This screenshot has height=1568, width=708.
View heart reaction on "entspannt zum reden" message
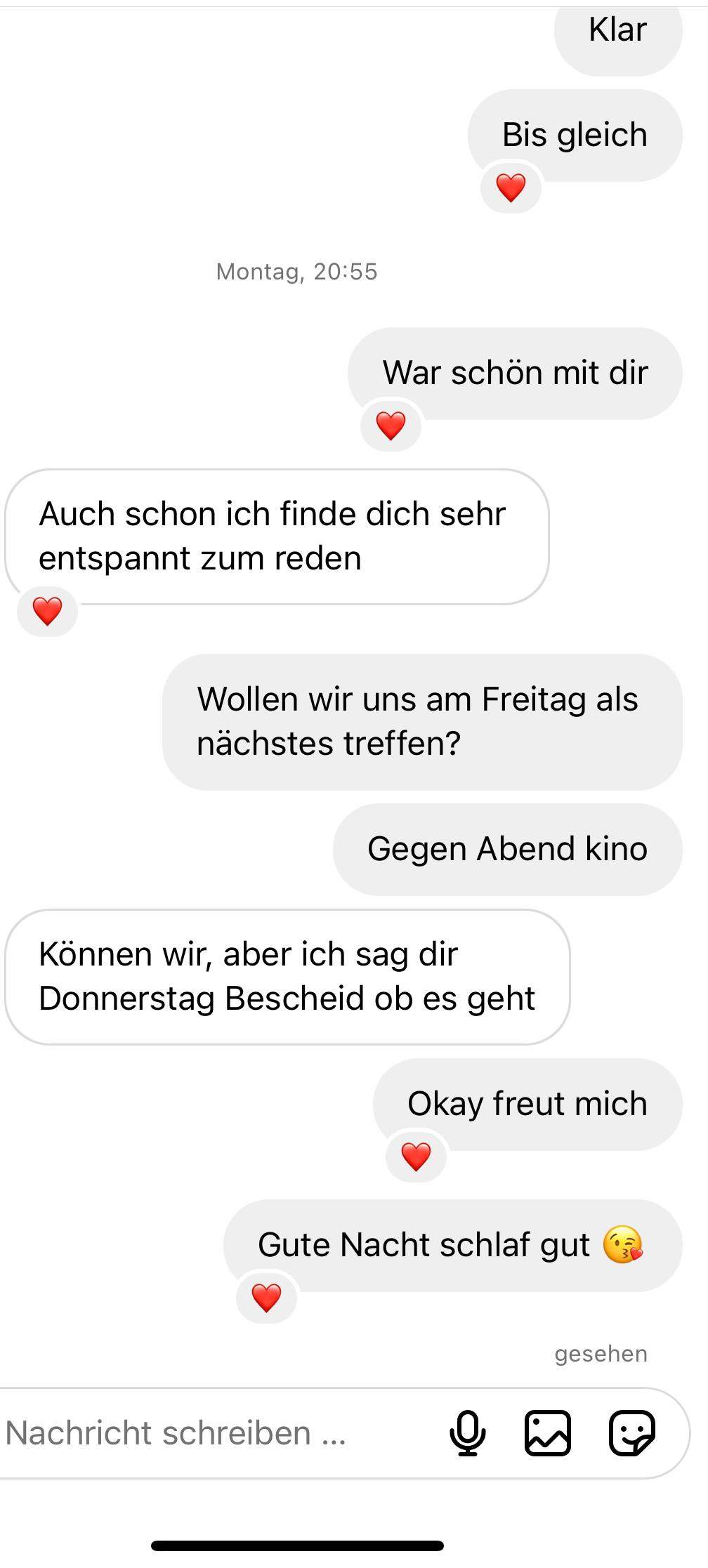tap(47, 611)
